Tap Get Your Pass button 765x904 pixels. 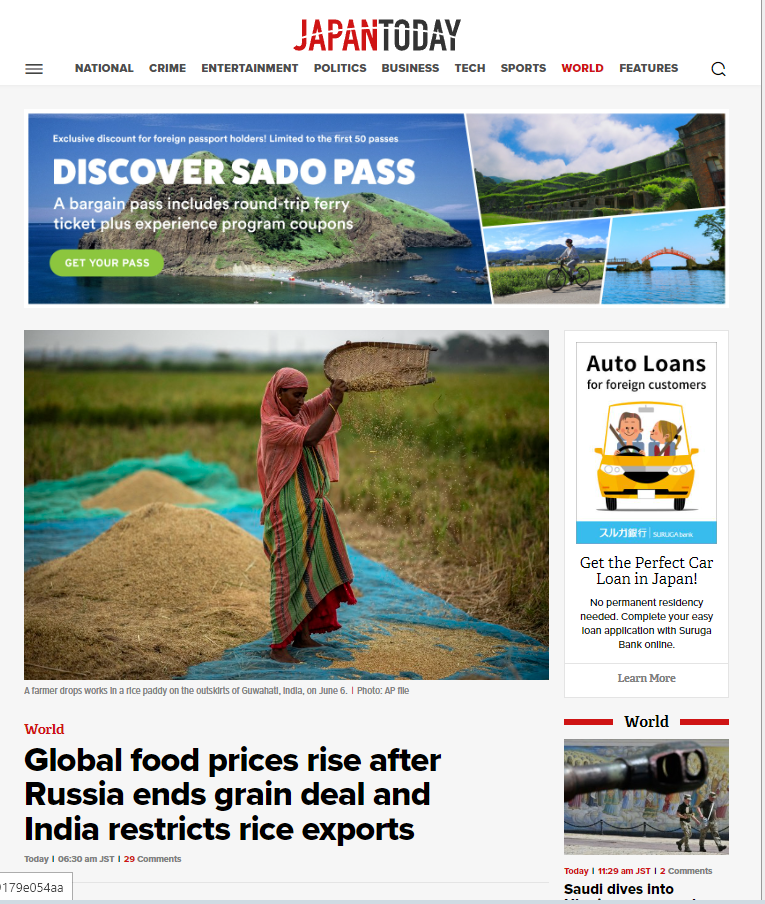coord(107,263)
